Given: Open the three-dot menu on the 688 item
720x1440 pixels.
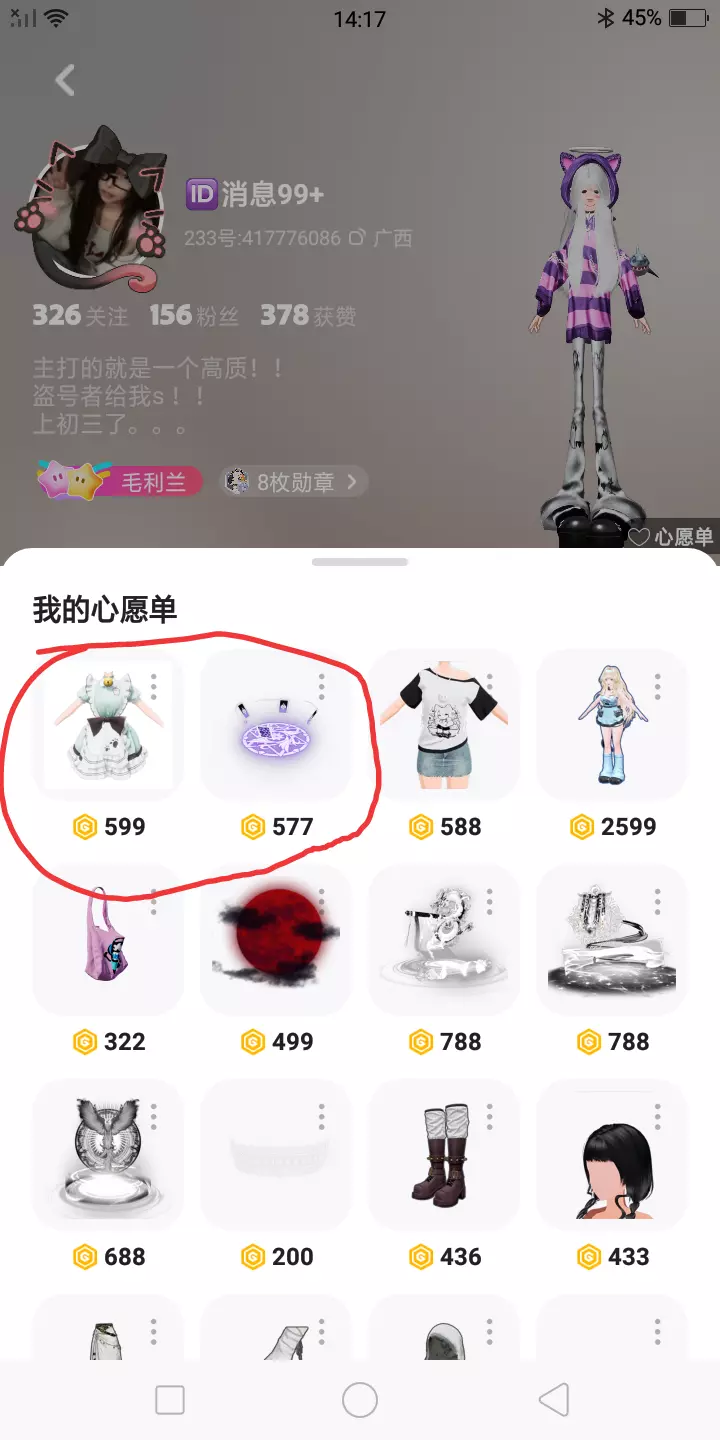Looking at the screenshot, I should click(154, 1116).
